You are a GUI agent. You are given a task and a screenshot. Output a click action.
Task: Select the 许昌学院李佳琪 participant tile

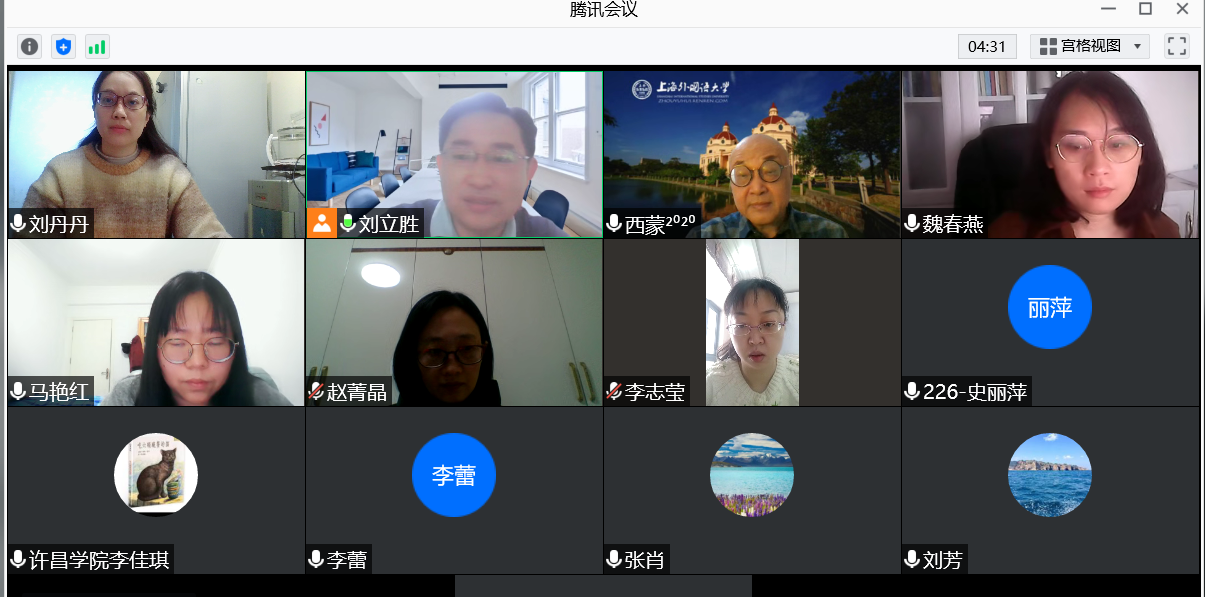point(156,490)
